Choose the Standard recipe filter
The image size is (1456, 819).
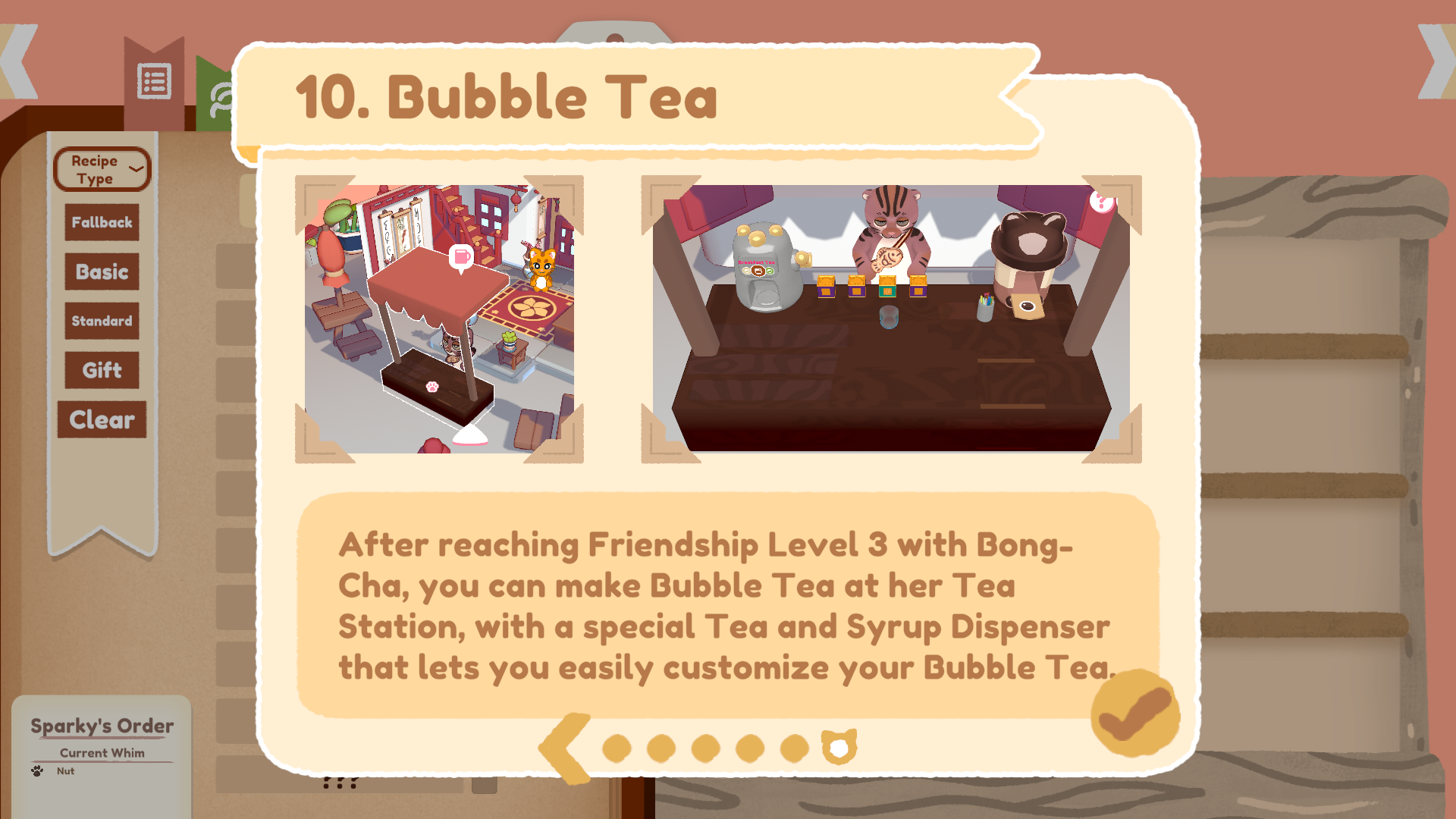pos(102,321)
